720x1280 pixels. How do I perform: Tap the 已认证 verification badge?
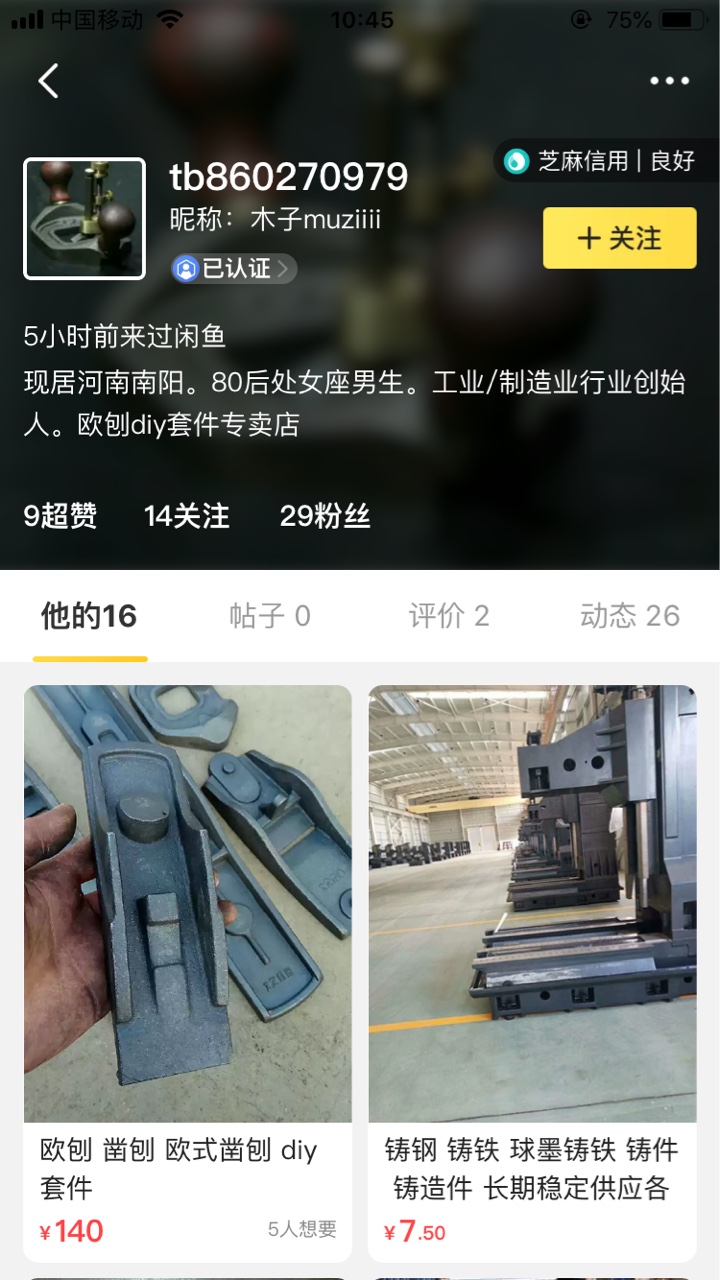[234, 268]
